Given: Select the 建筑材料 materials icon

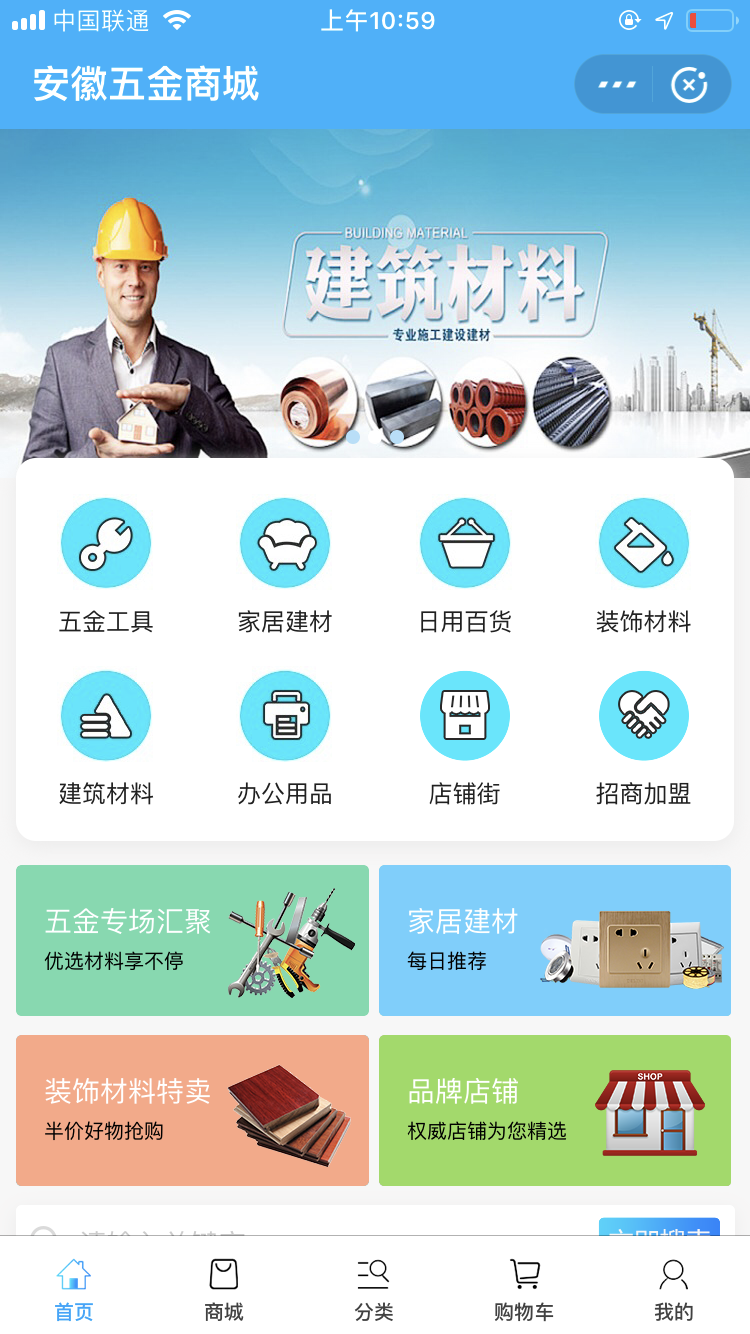Looking at the screenshot, I should [x=106, y=715].
